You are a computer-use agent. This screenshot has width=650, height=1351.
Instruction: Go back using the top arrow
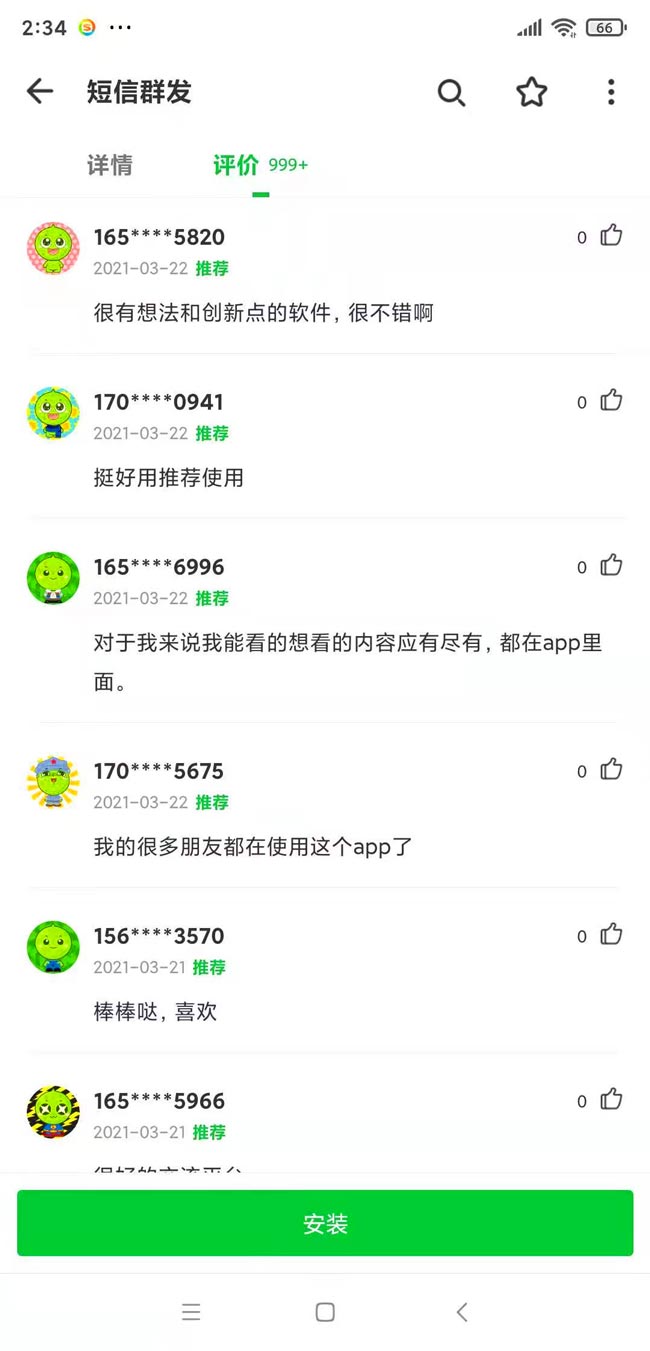[x=40, y=92]
